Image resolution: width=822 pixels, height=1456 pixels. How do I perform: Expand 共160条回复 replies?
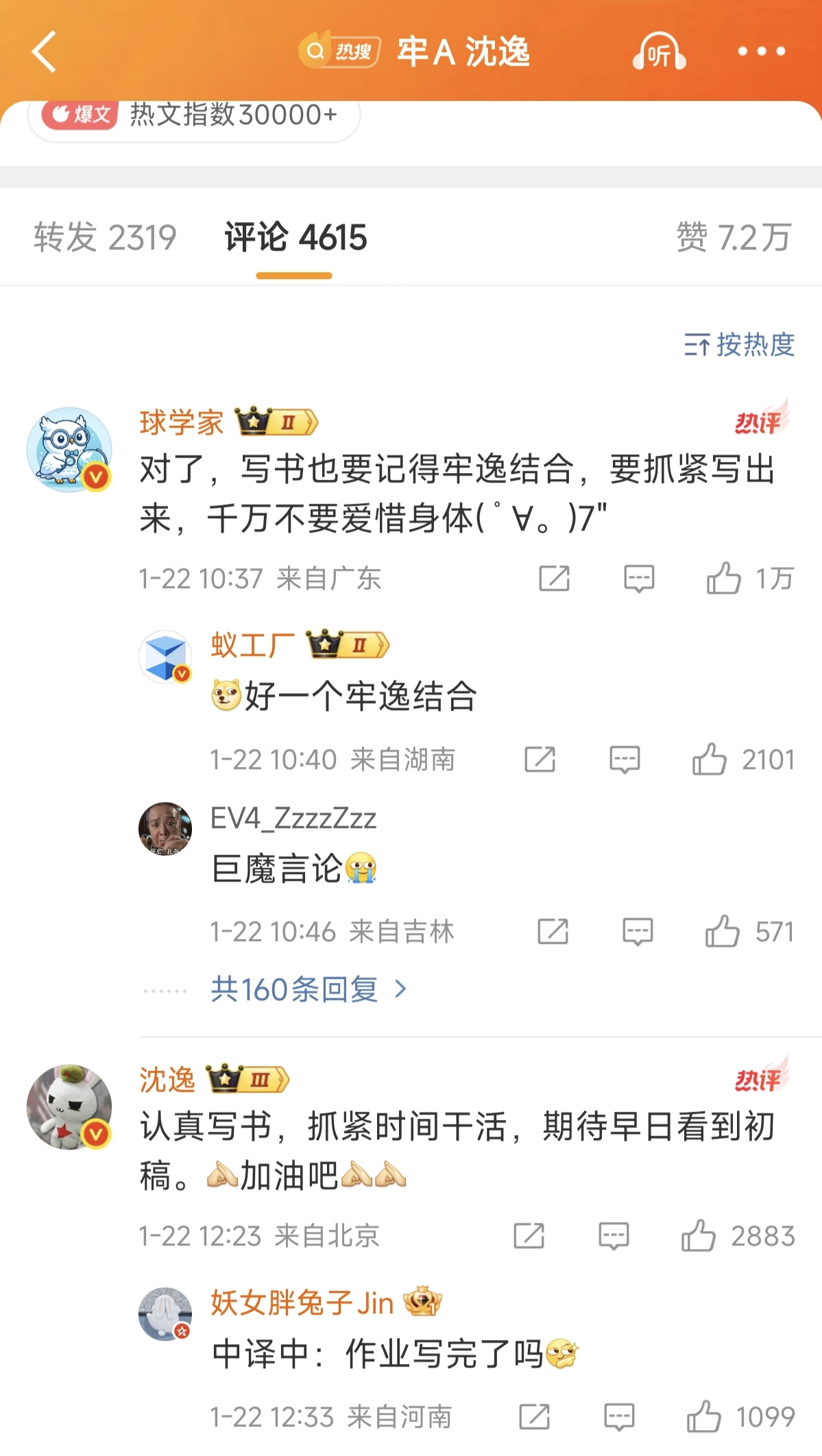click(x=308, y=989)
